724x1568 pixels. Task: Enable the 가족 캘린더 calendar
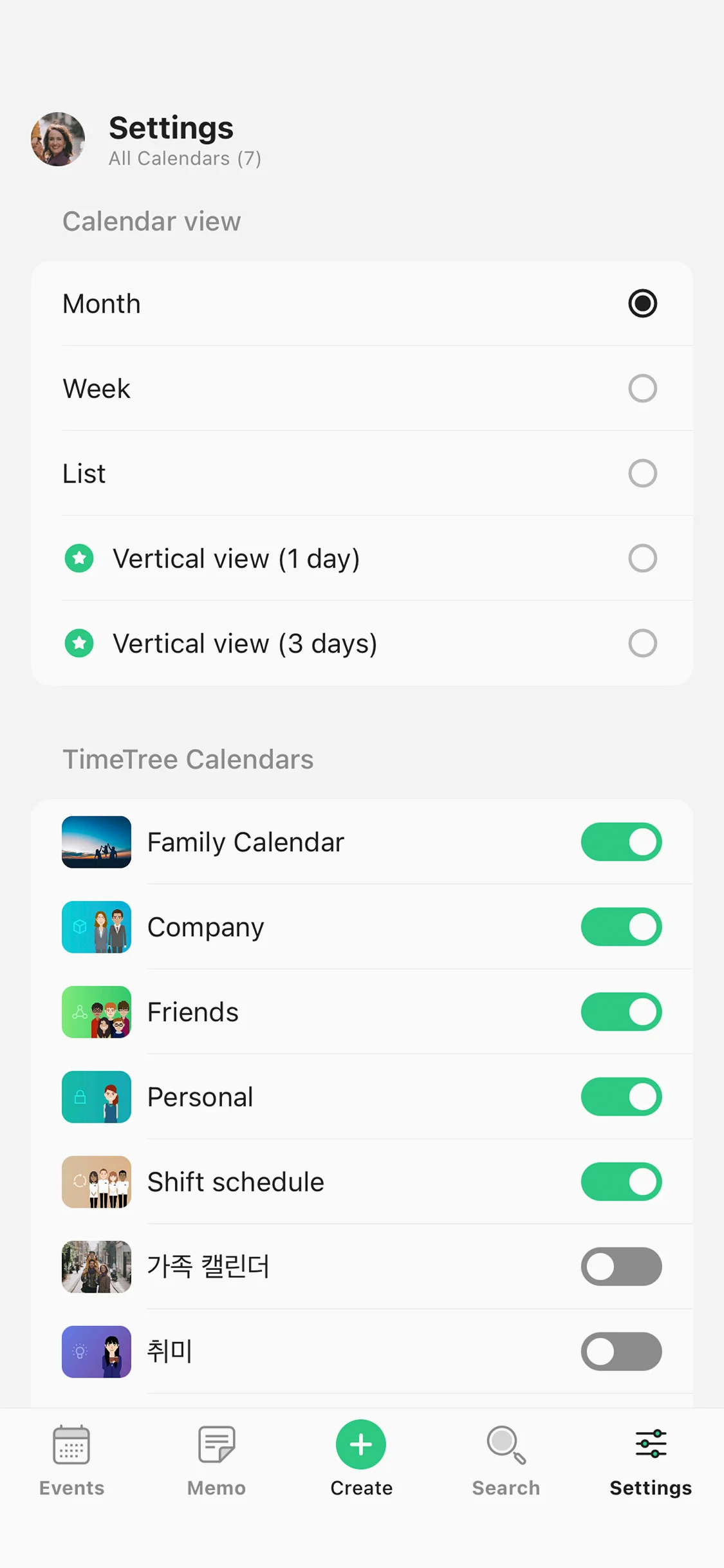click(x=621, y=1267)
